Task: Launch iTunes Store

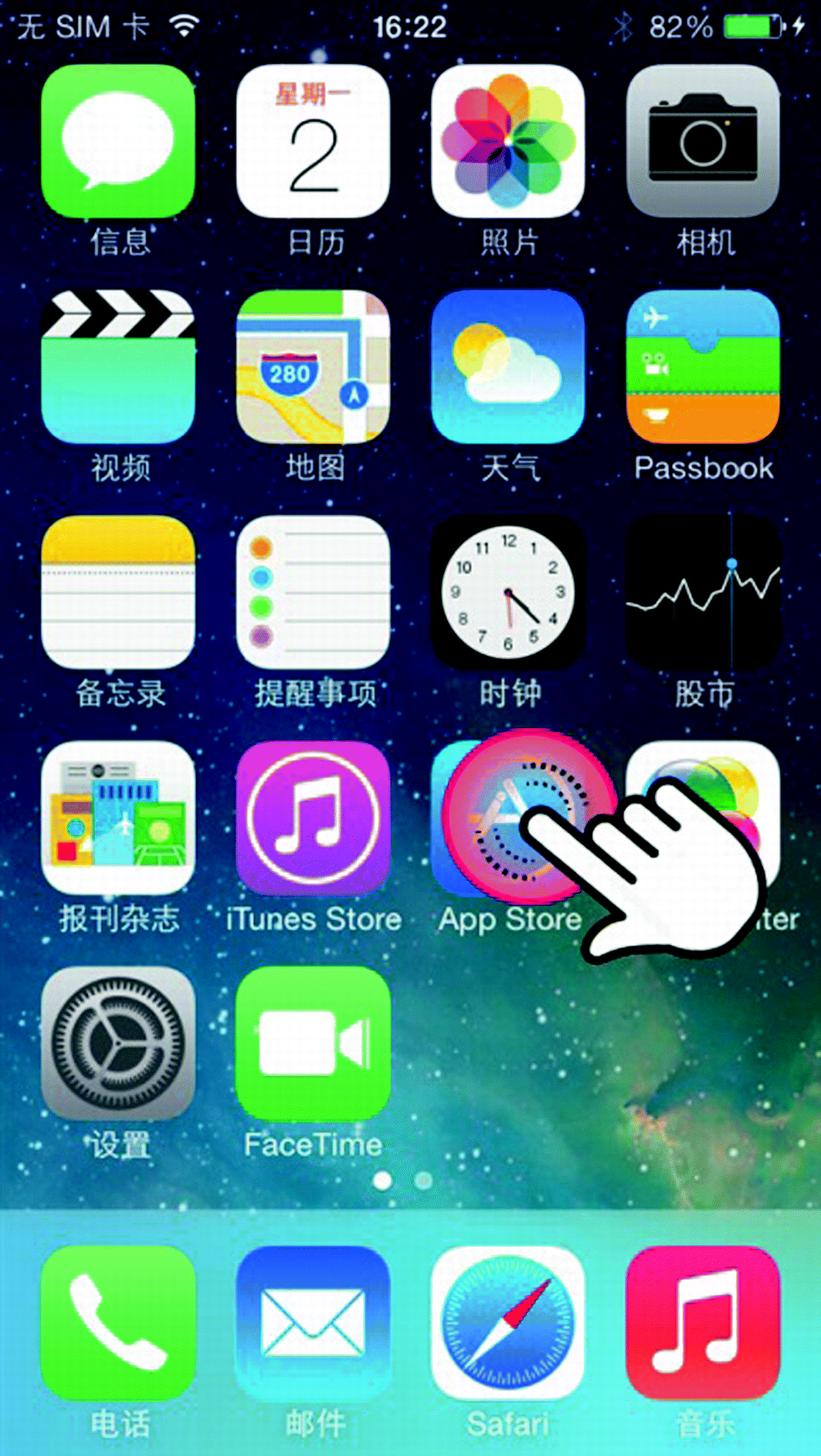Action: [313, 818]
